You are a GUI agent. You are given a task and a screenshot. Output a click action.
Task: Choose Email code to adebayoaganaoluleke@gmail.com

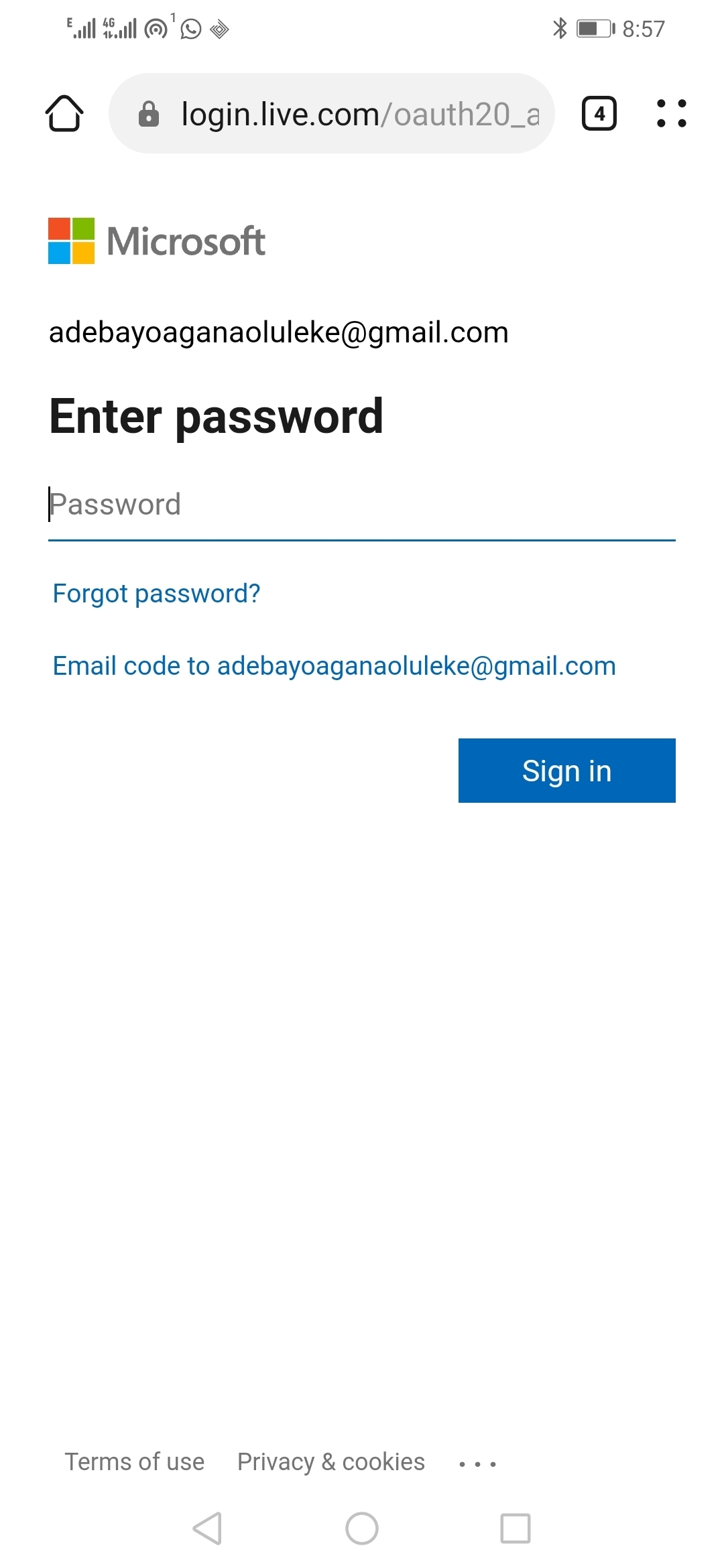pos(334,666)
